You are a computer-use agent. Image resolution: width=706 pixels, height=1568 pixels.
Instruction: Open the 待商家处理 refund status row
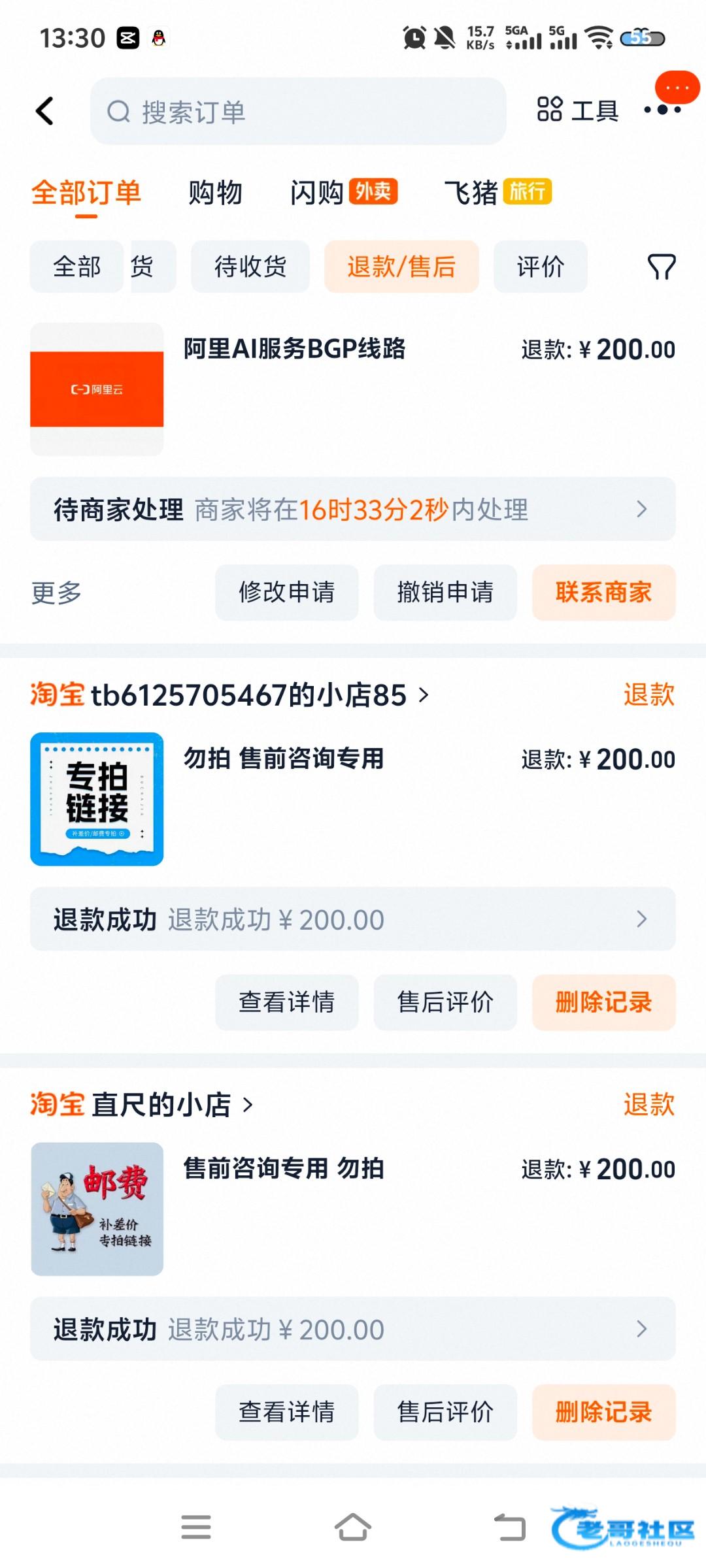pyautogui.click(x=353, y=510)
